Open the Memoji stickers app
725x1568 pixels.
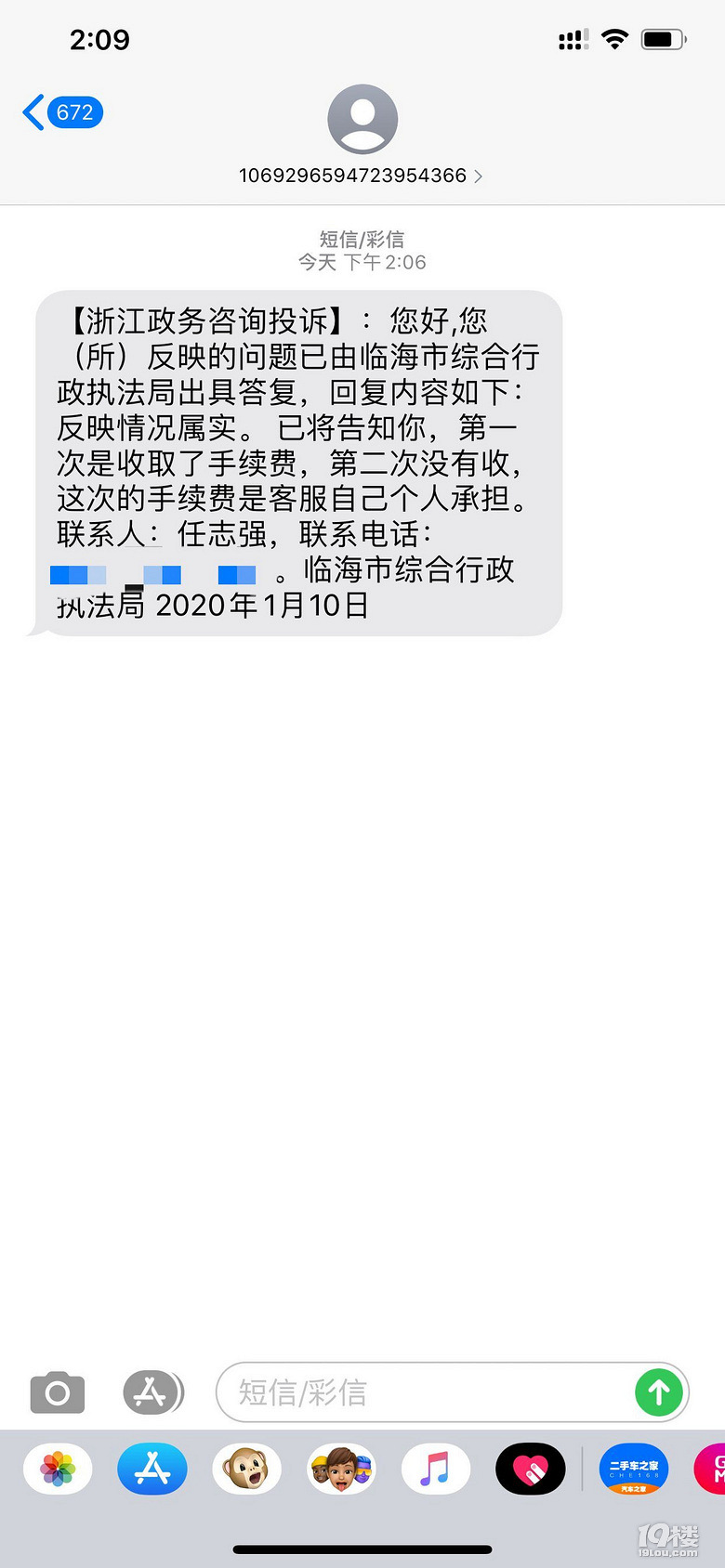click(341, 1470)
